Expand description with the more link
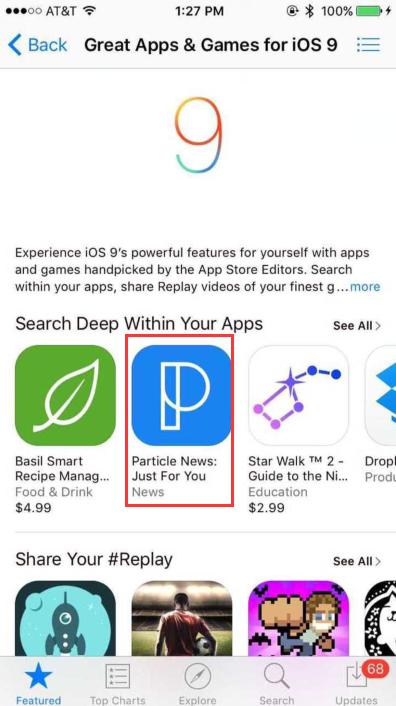This screenshot has width=396, height=706. click(x=365, y=286)
